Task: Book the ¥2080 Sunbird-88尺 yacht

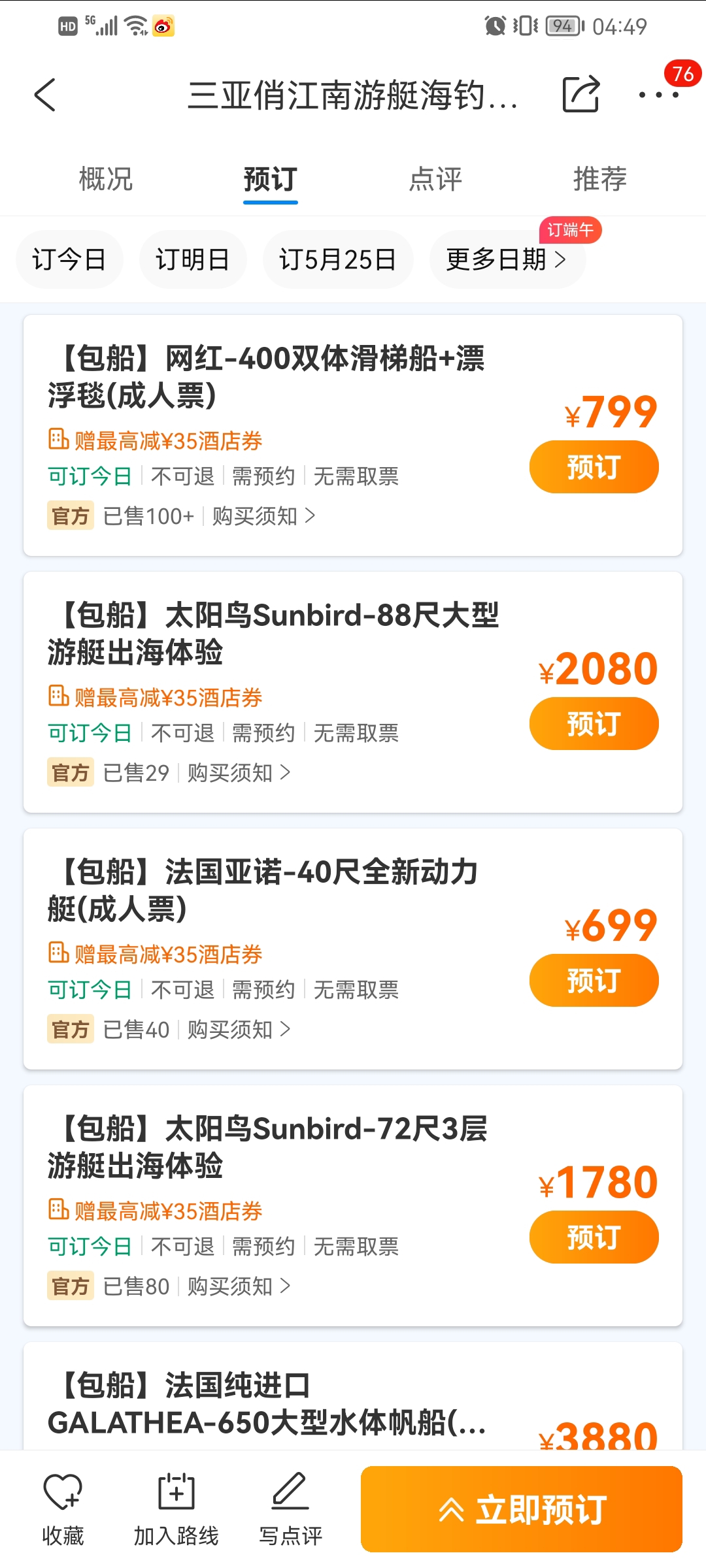Action: (x=594, y=724)
